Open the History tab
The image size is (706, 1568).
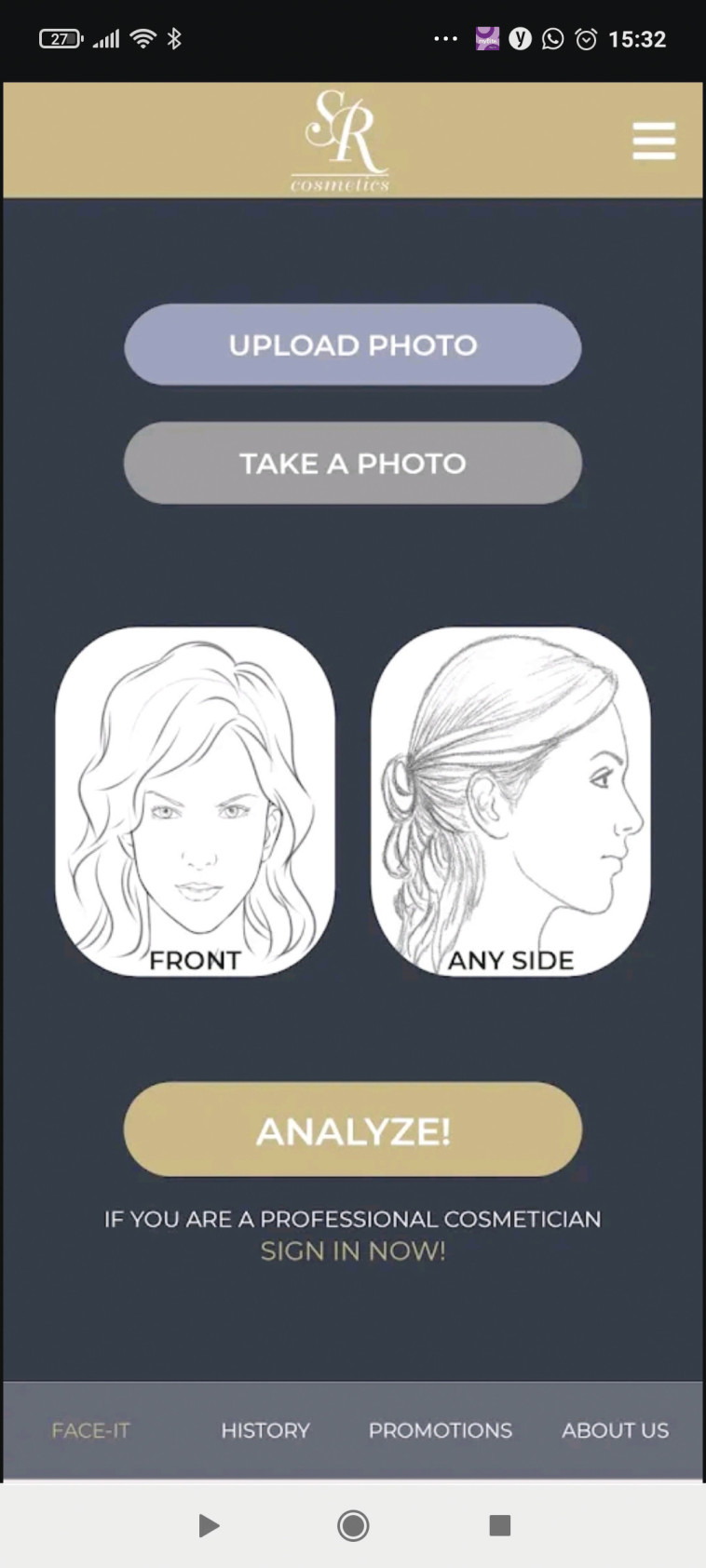tap(265, 1430)
